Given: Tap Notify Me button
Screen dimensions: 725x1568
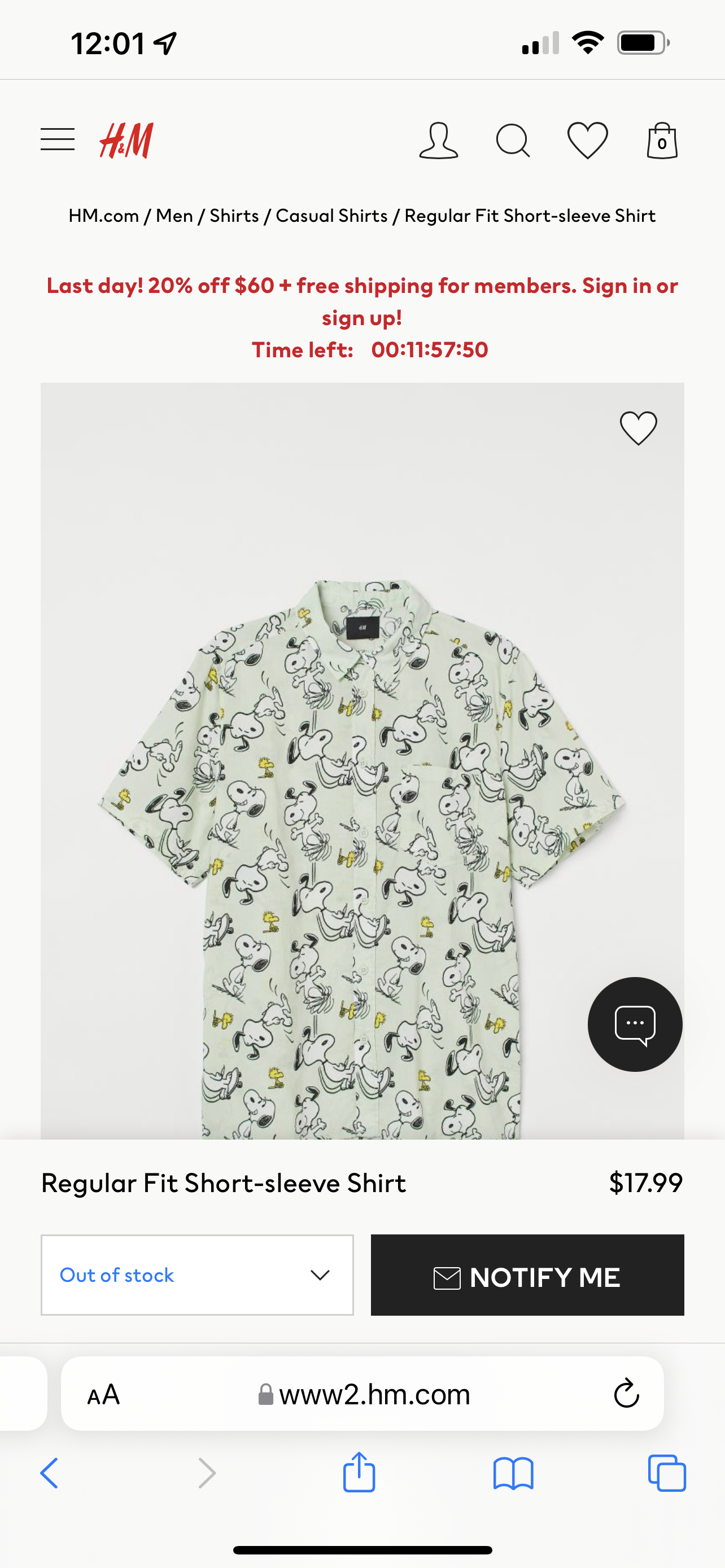Looking at the screenshot, I should [527, 1274].
